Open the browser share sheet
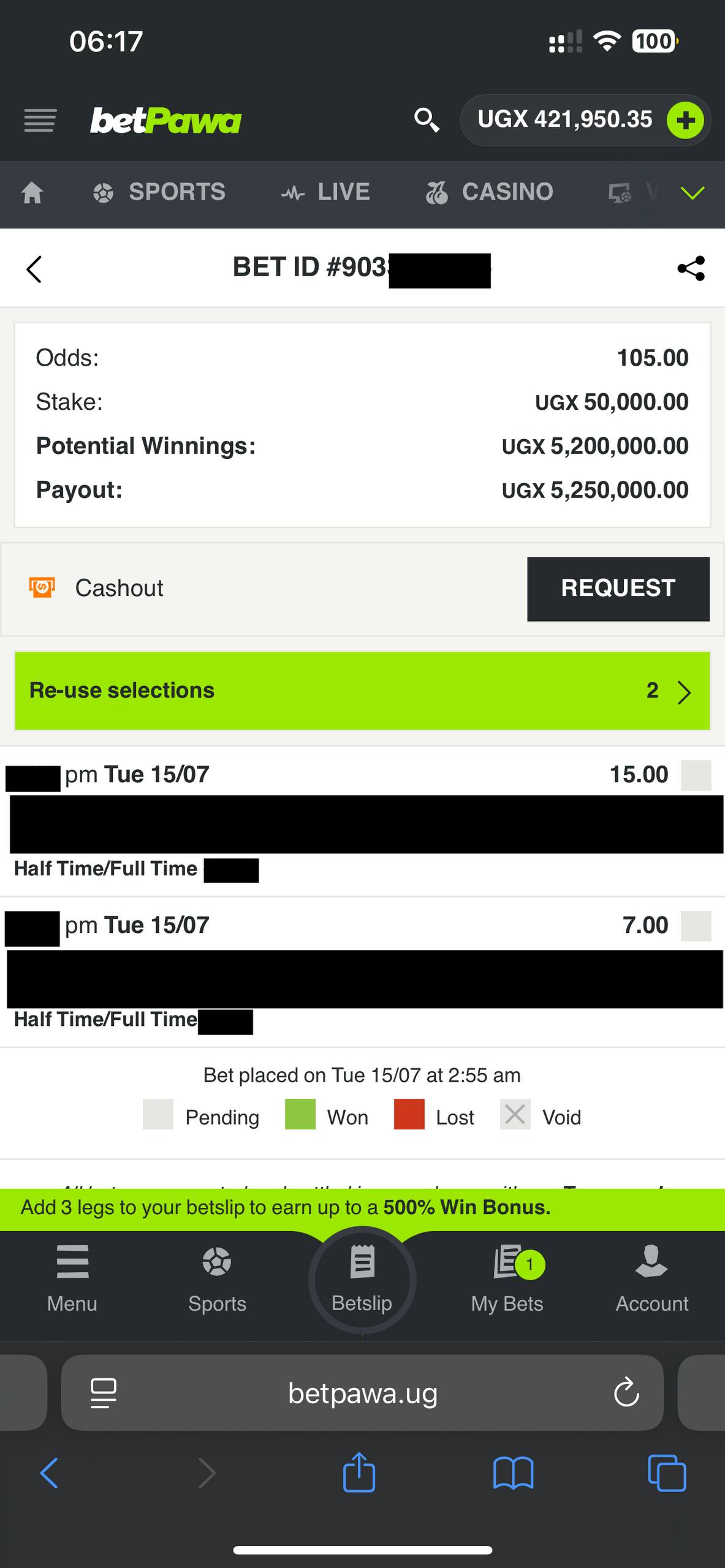Screen dimensions: 725x1568 point(359,1472)
